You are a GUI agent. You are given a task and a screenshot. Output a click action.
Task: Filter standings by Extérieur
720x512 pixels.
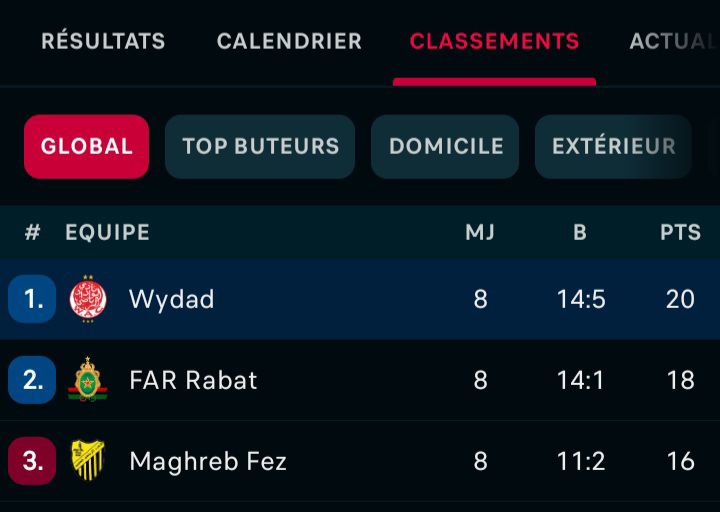613,146
